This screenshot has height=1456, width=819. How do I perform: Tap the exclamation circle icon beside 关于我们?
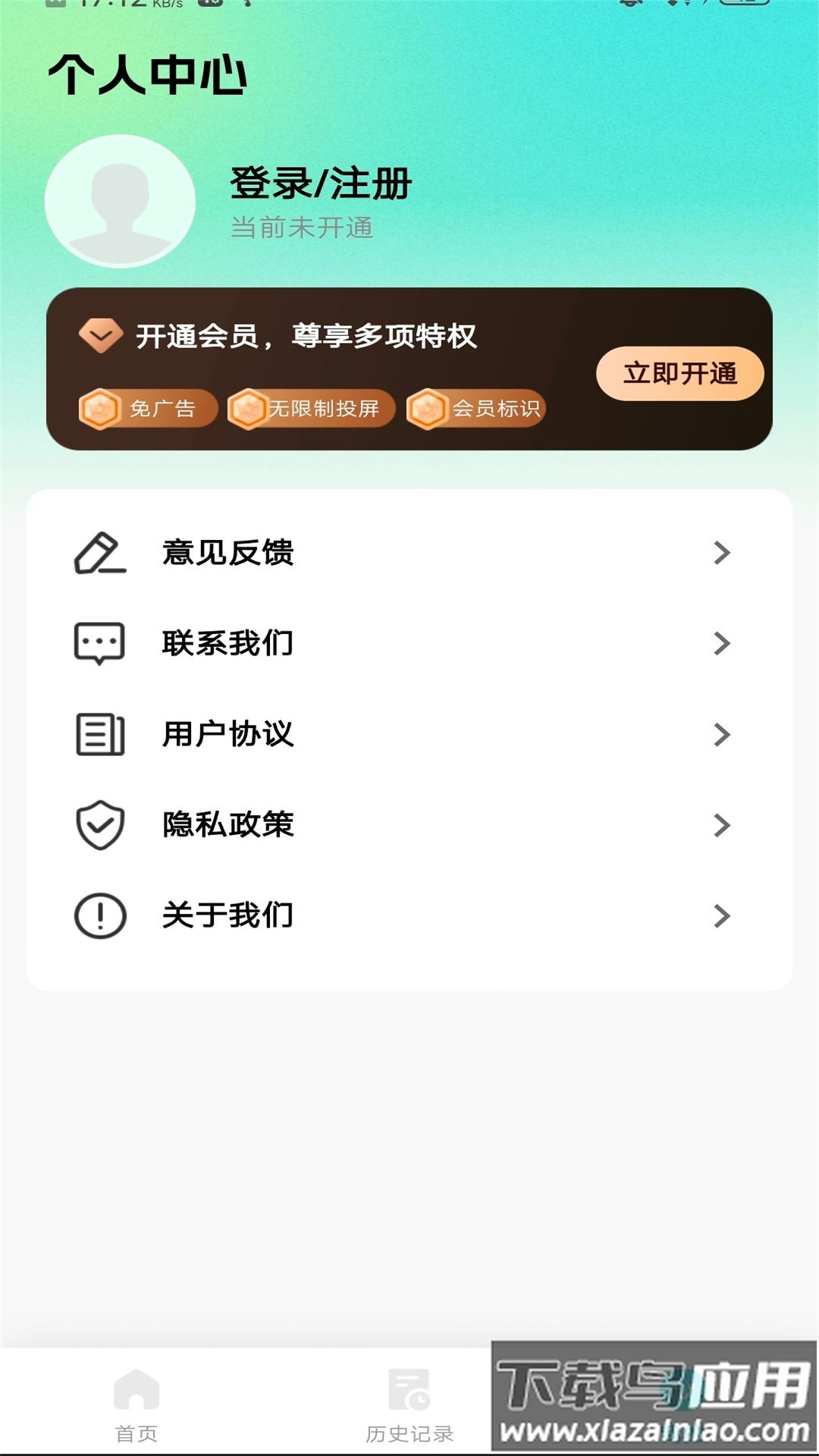click(98, 915)
